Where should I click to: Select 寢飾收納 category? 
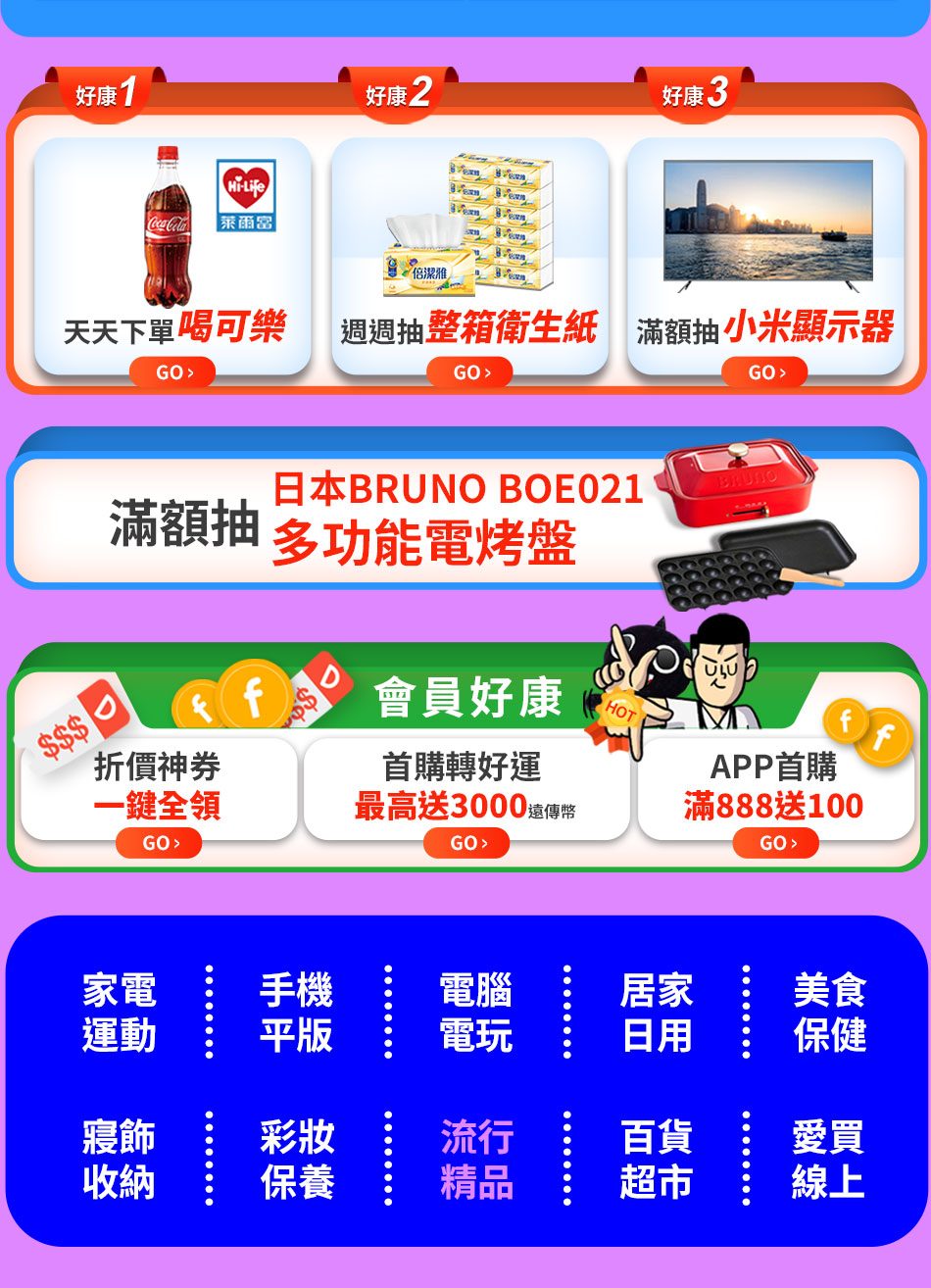pyautogui.click(x=119, y=1160)
